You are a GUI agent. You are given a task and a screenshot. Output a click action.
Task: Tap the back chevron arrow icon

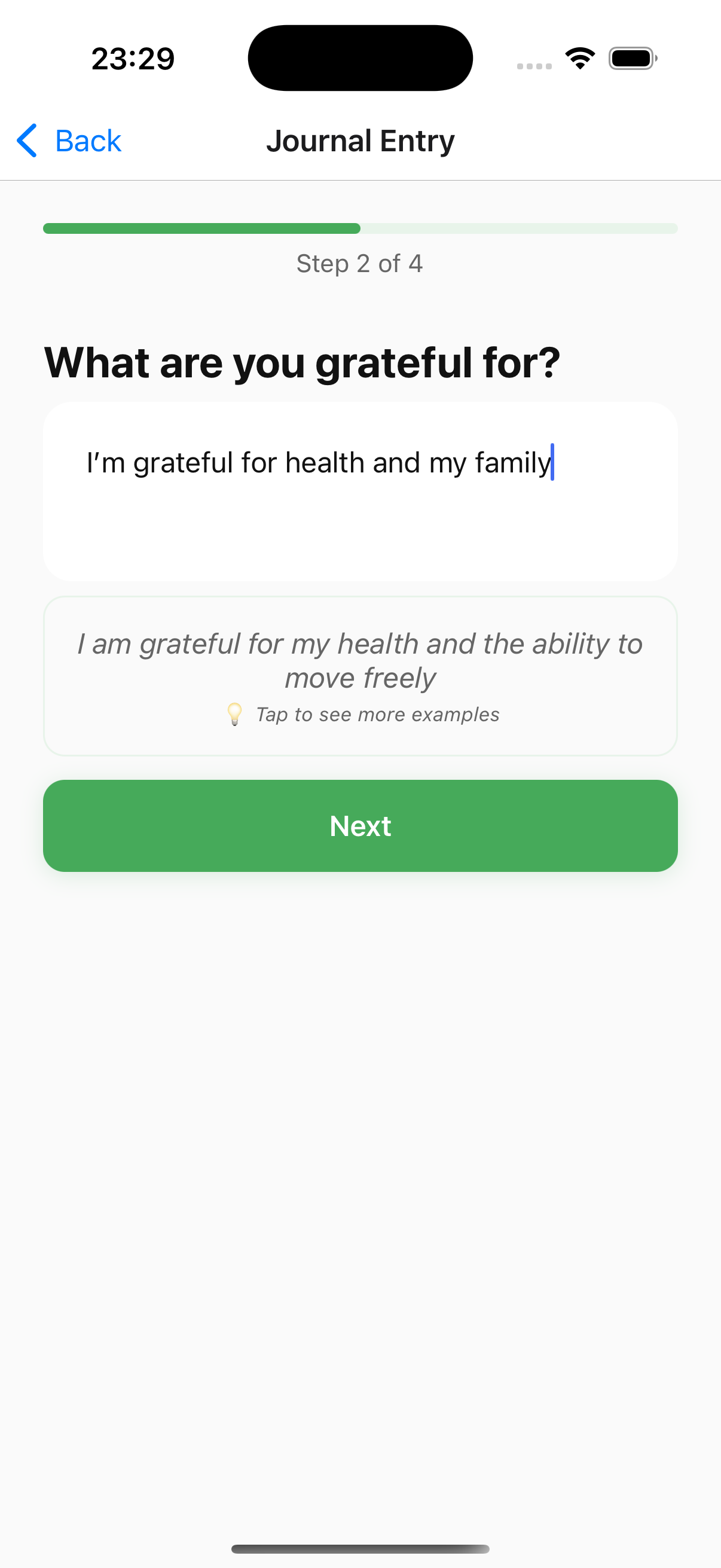pos(26,140)
